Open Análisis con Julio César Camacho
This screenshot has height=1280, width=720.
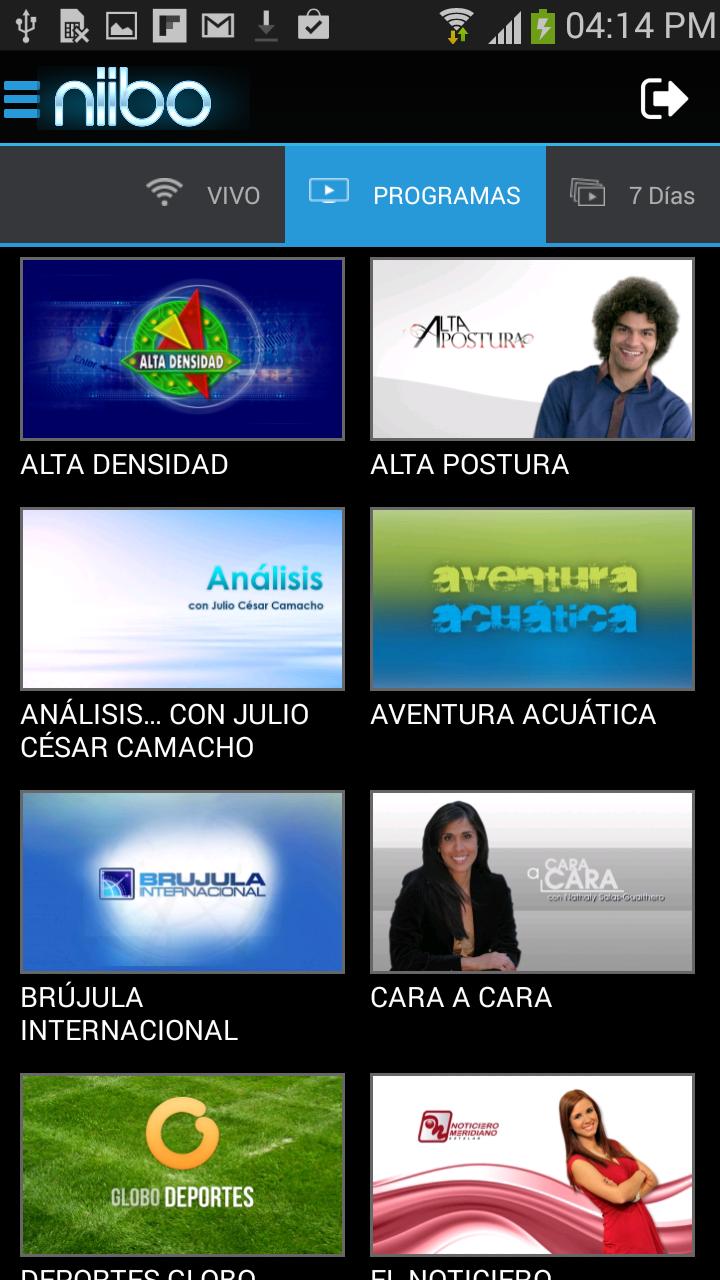182,599
